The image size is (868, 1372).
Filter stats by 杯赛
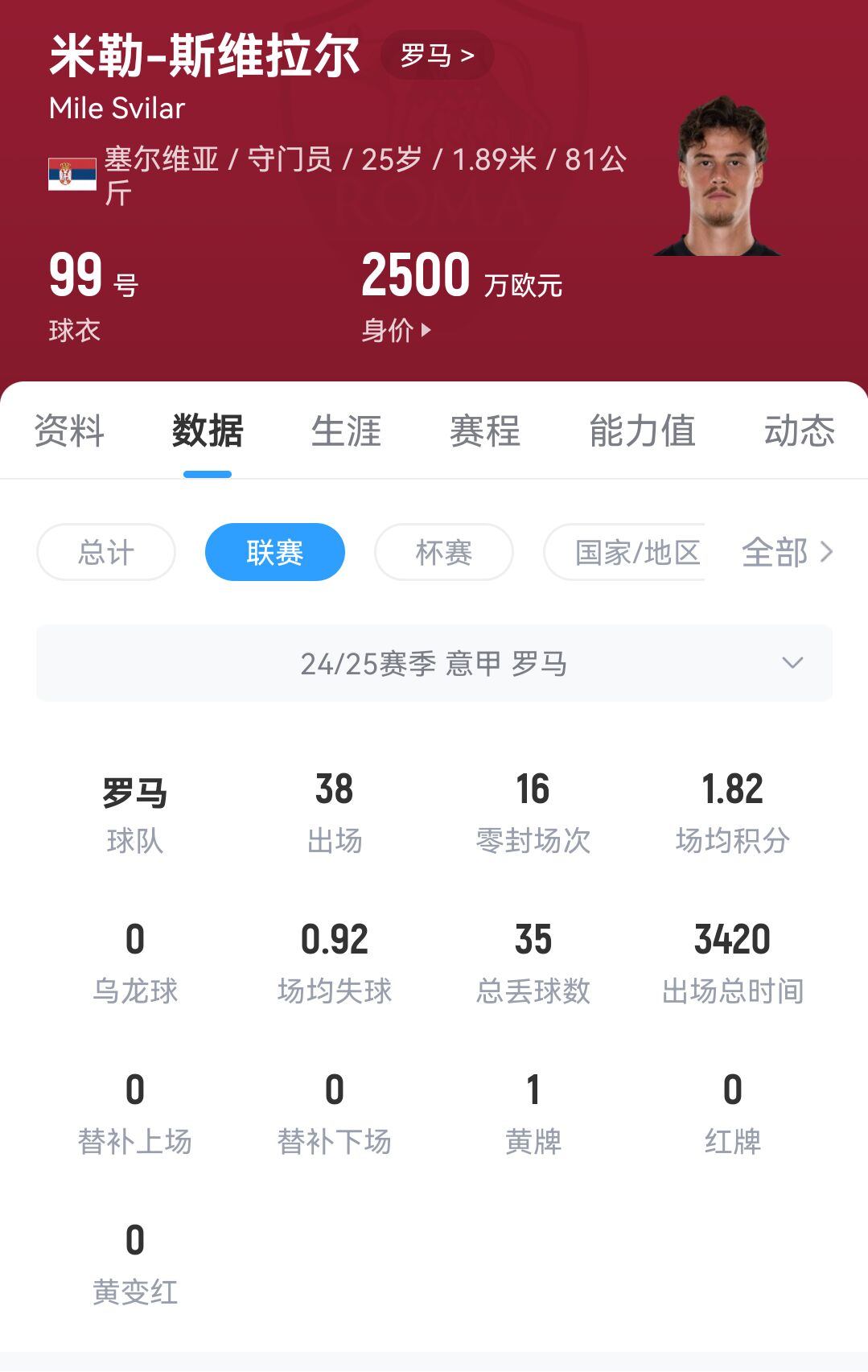click(444, 552)
